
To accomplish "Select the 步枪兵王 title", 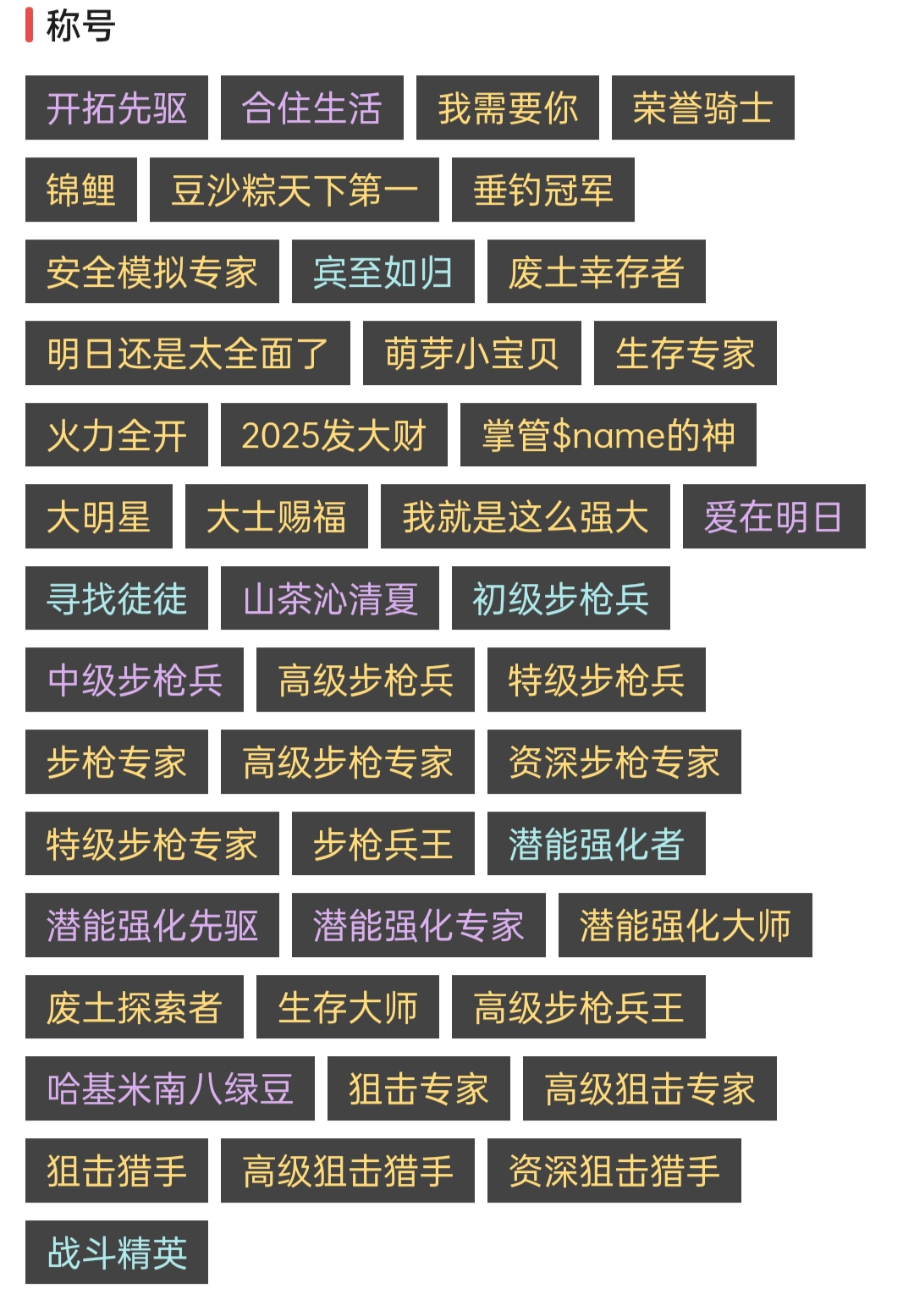I will pos(383,844).
